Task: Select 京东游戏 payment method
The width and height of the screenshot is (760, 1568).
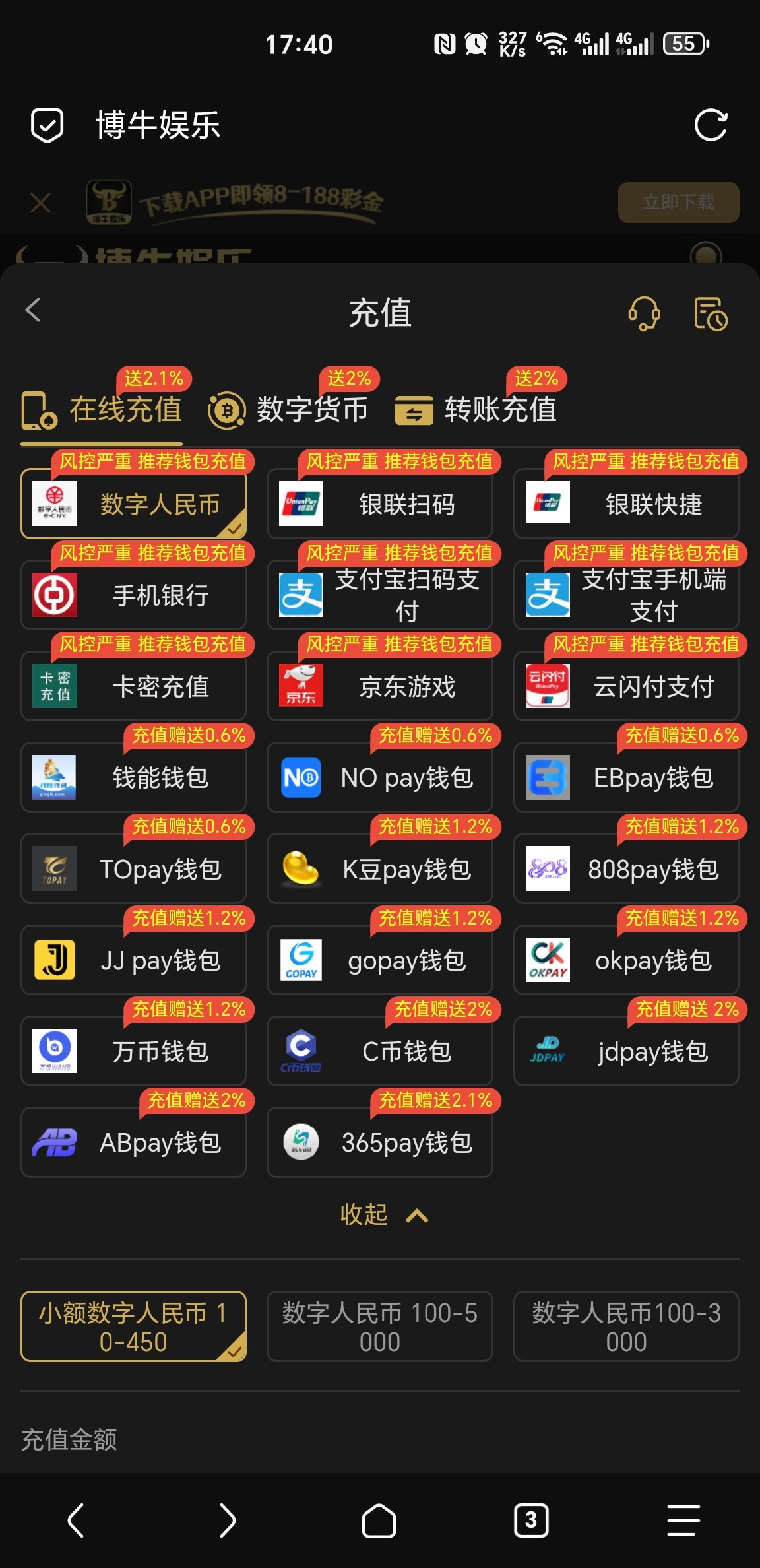Action: click(x=380, y=686)
